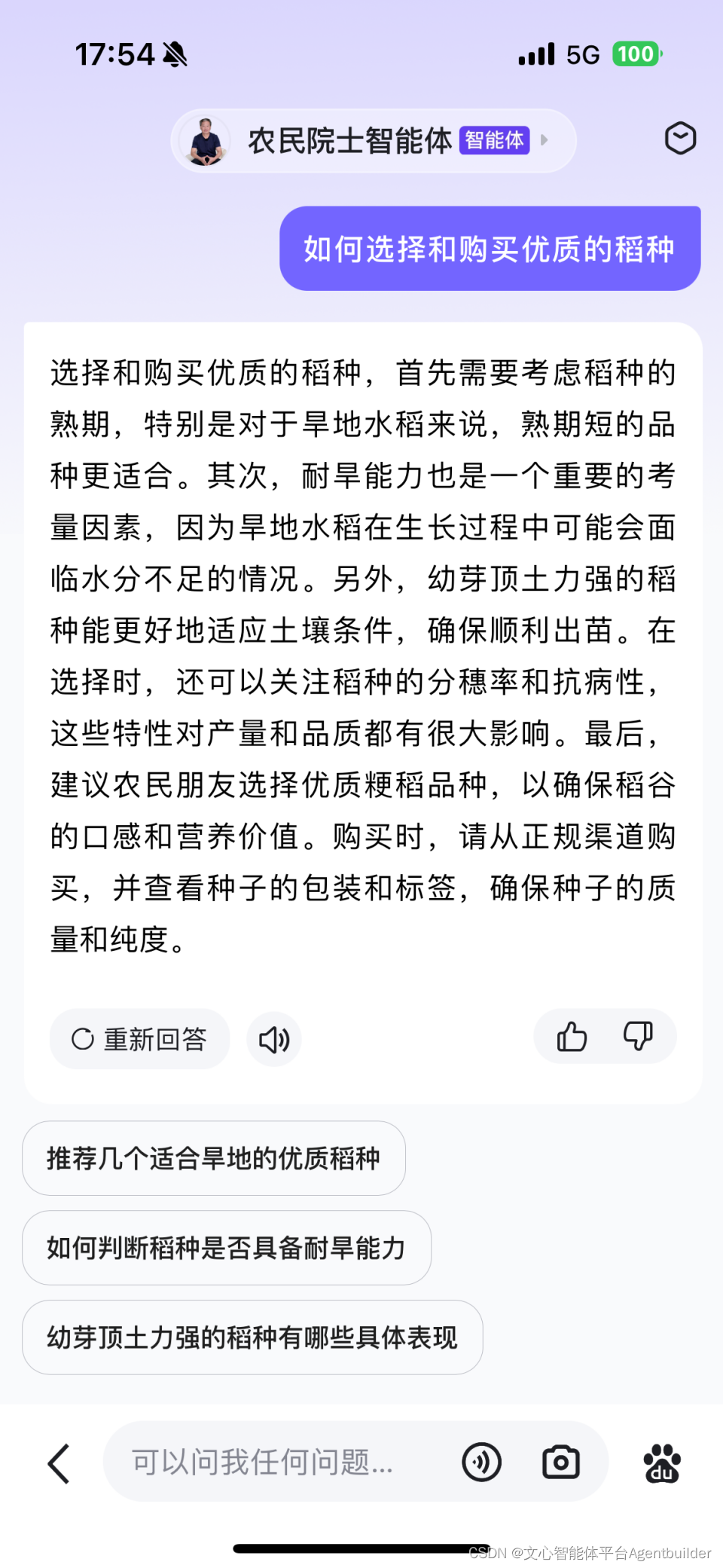723x1568 pixels.
Task: Tap the hexagon icon at top right
Action: pos(680,139)
